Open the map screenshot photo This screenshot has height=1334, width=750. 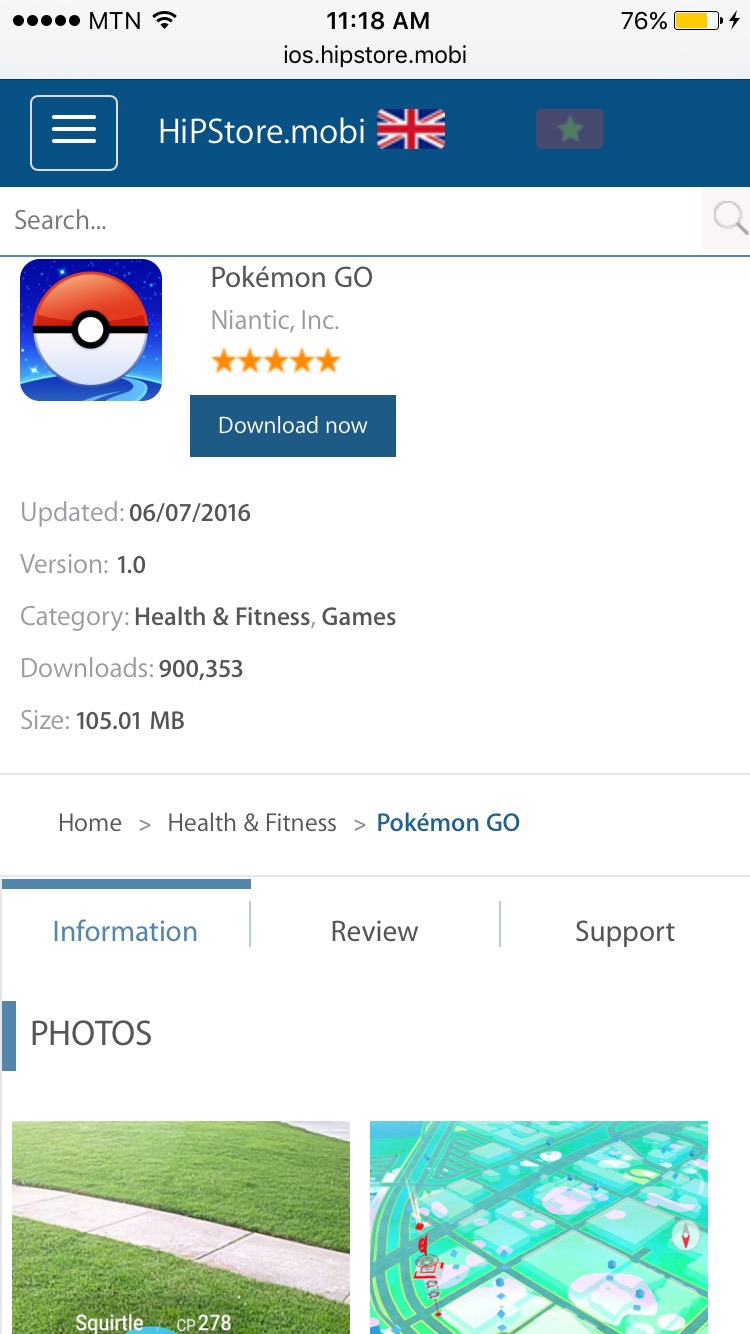pyautogui.click(x=539, y=1227)
